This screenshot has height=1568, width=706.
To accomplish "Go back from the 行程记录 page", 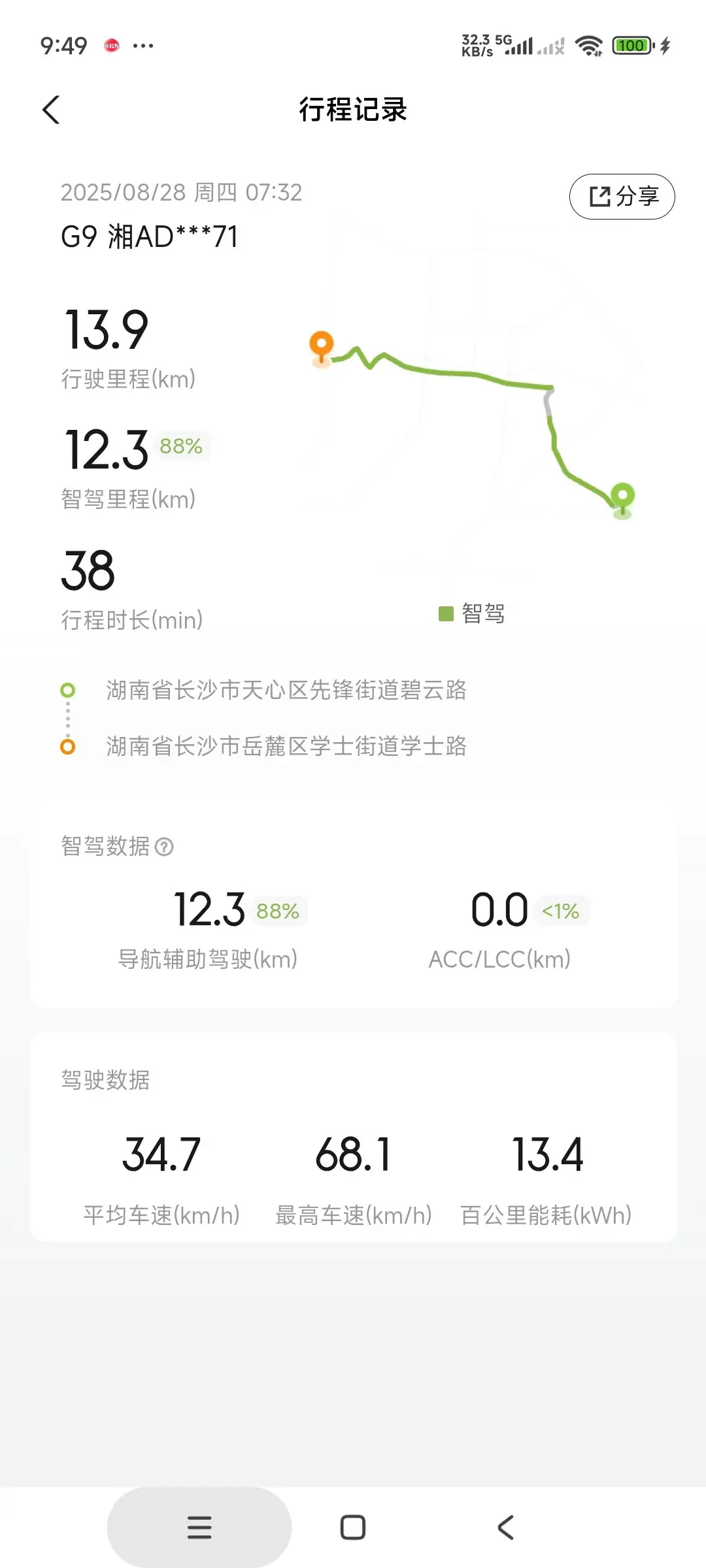I will pyautogui.click(x=51, y=110).
